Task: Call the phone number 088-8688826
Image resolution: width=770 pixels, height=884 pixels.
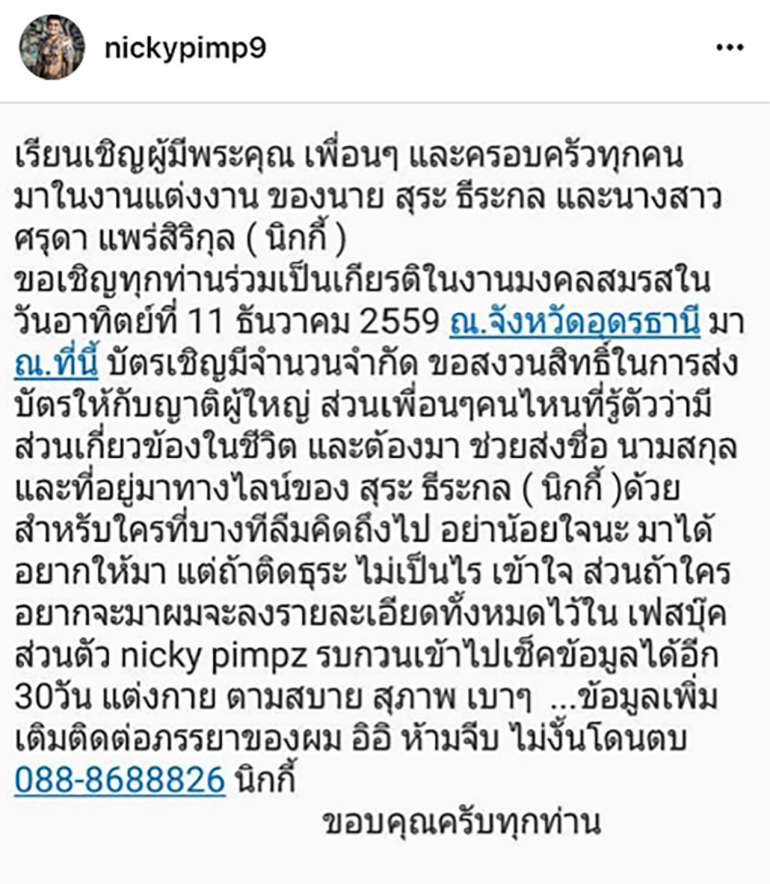Action: [x=119, y=777]
